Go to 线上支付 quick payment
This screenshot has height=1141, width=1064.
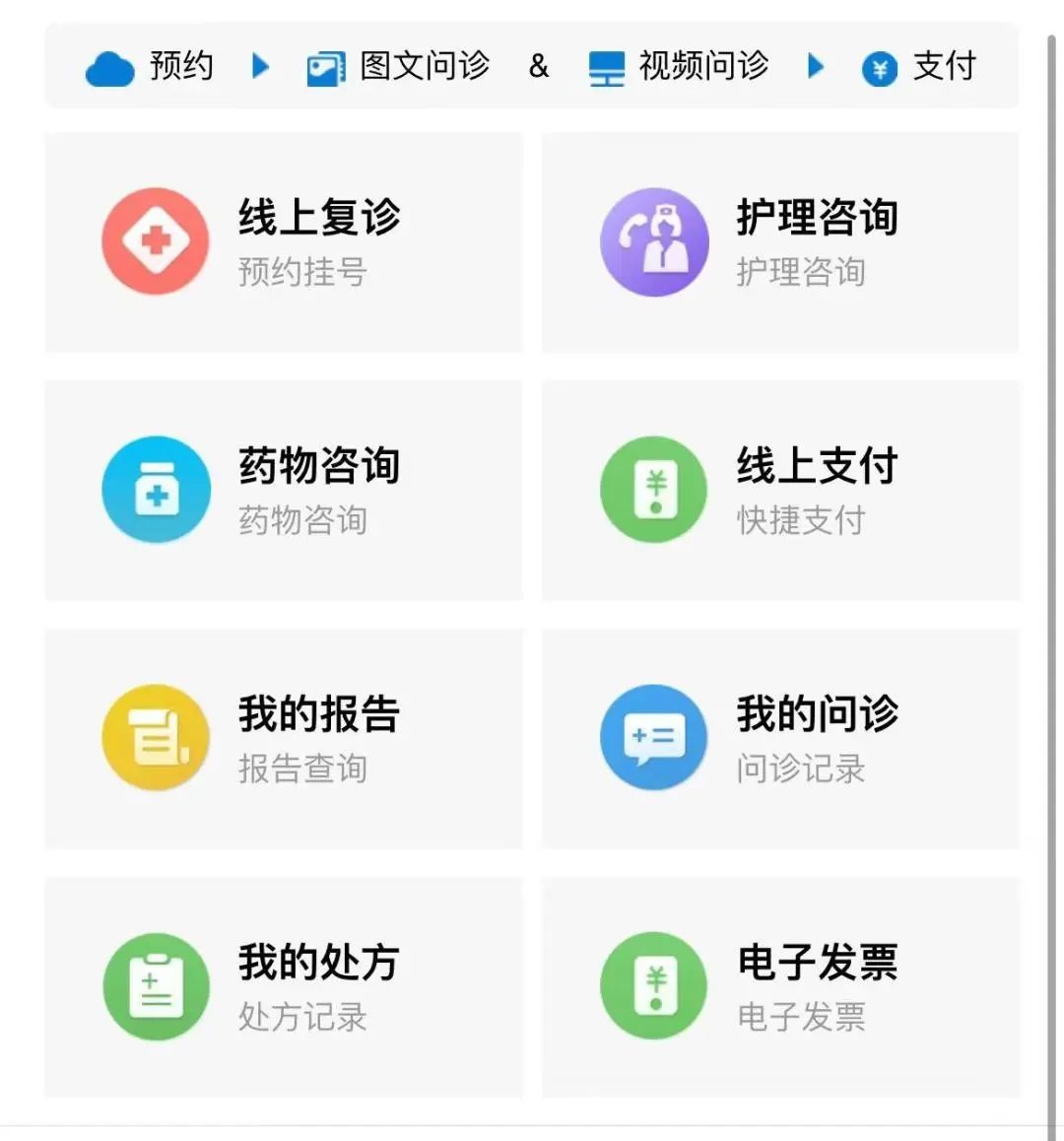coord(780,491)
